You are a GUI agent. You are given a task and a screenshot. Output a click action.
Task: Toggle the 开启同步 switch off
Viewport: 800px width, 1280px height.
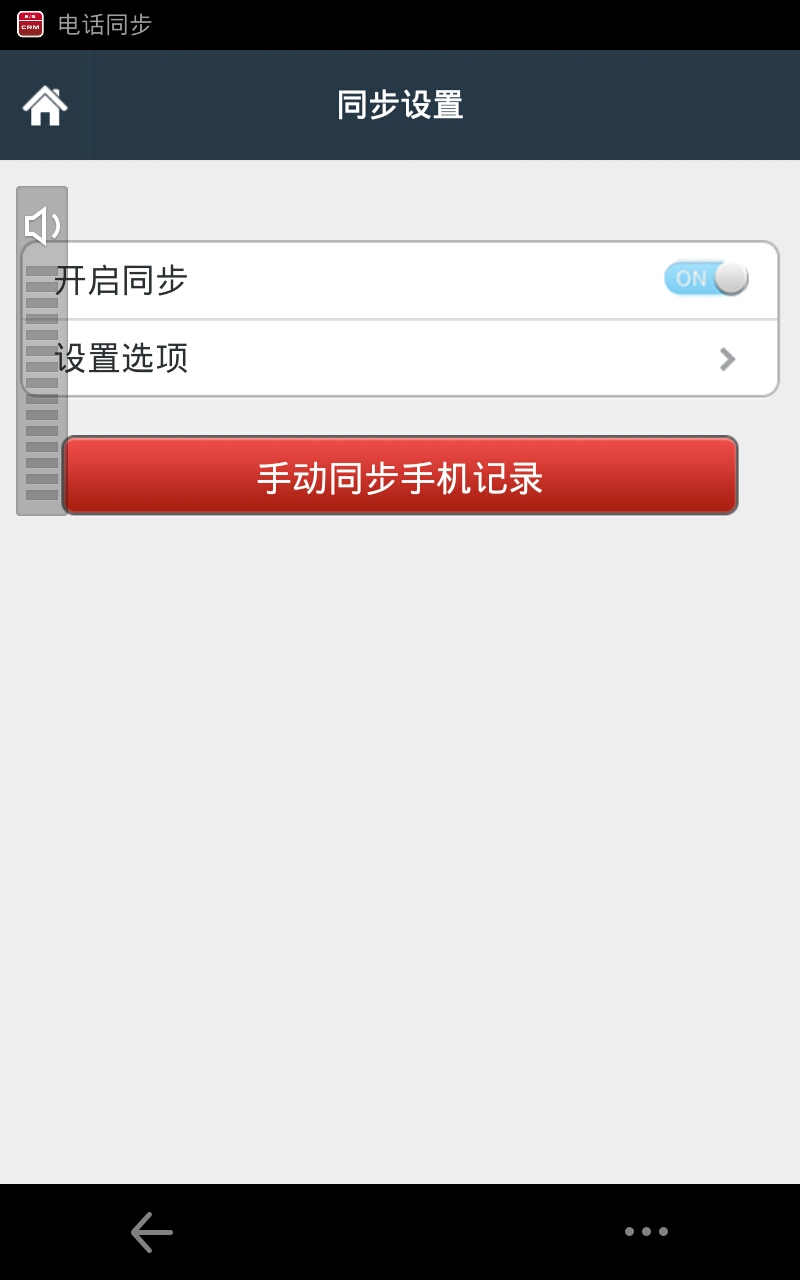coord(706,279)
